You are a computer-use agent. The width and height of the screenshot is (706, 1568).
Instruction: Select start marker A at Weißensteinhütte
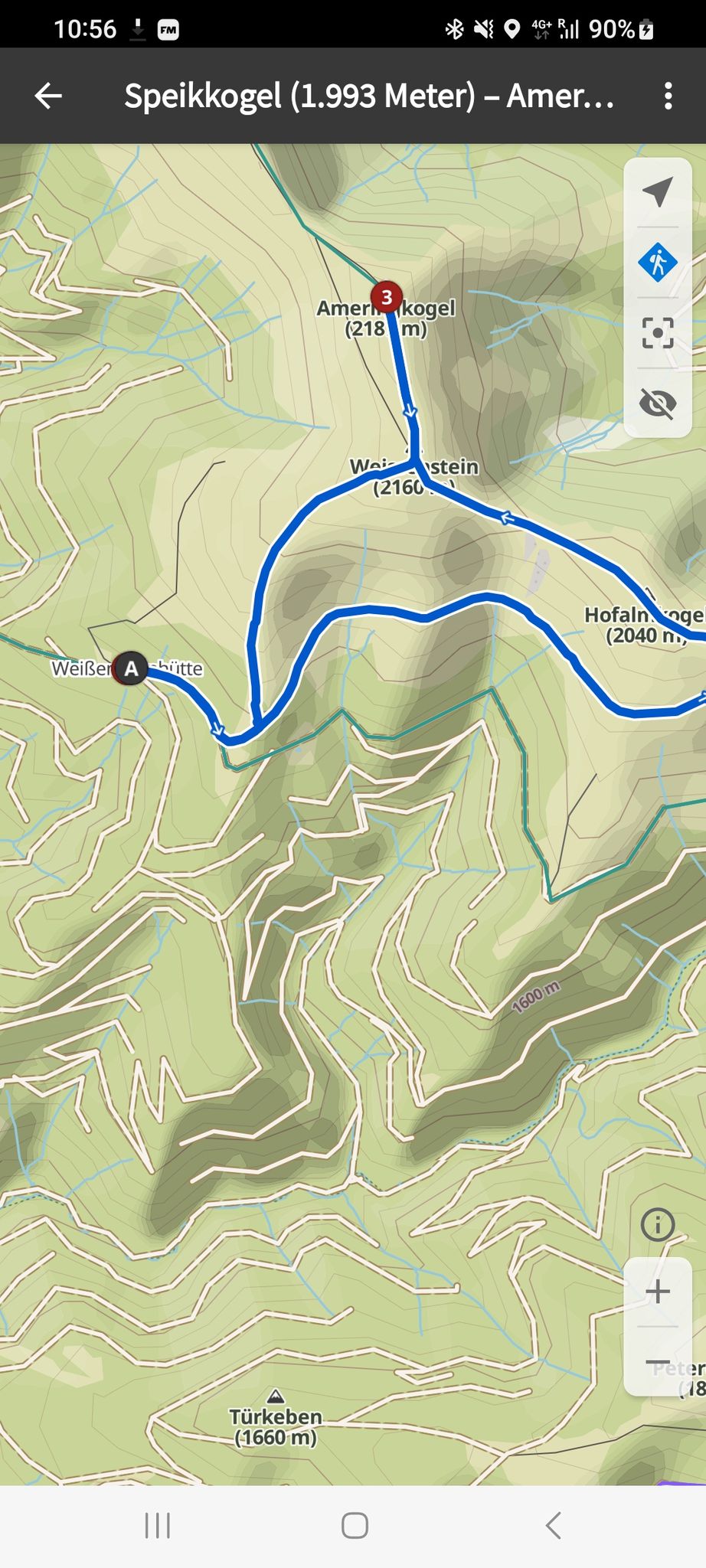click(131, 668)
